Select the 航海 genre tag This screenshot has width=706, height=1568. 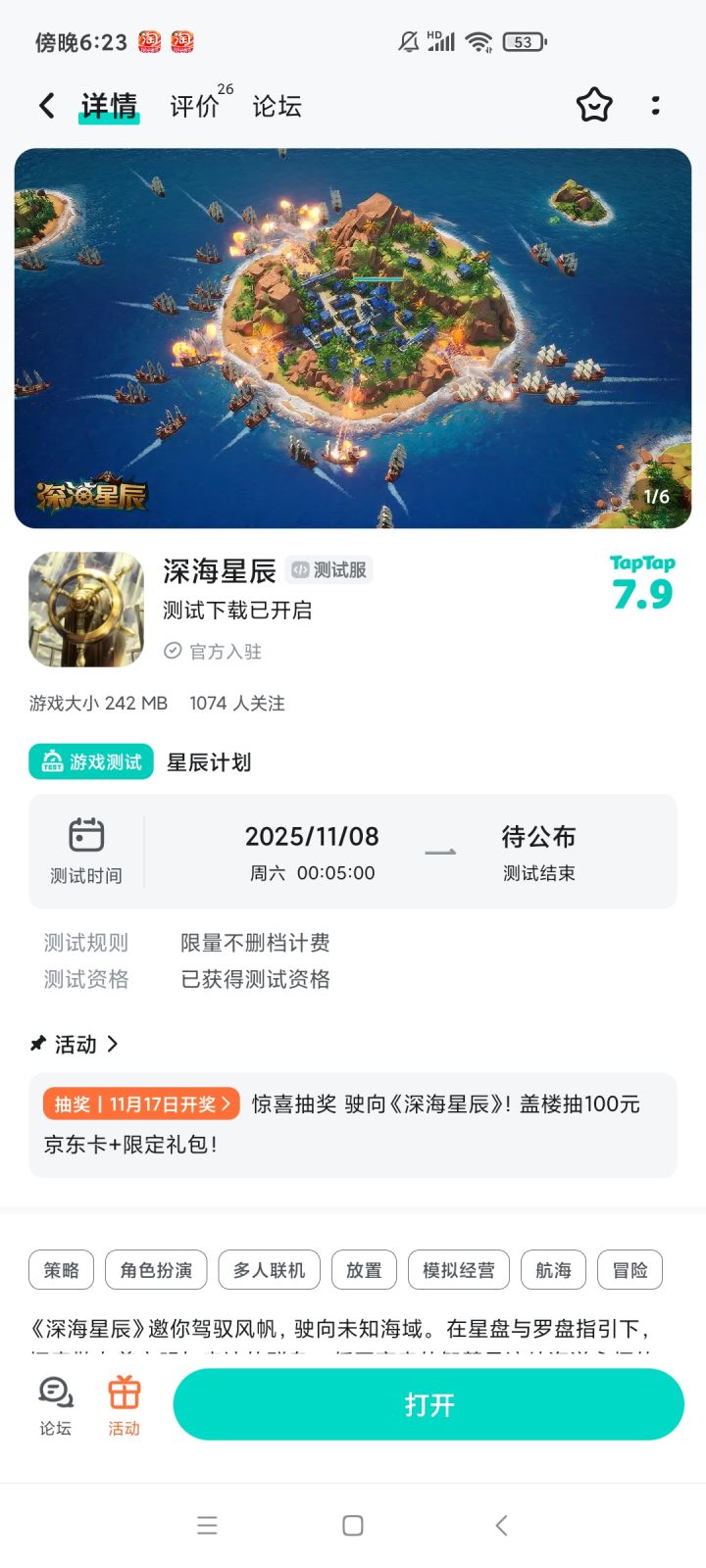[553, 1269]
